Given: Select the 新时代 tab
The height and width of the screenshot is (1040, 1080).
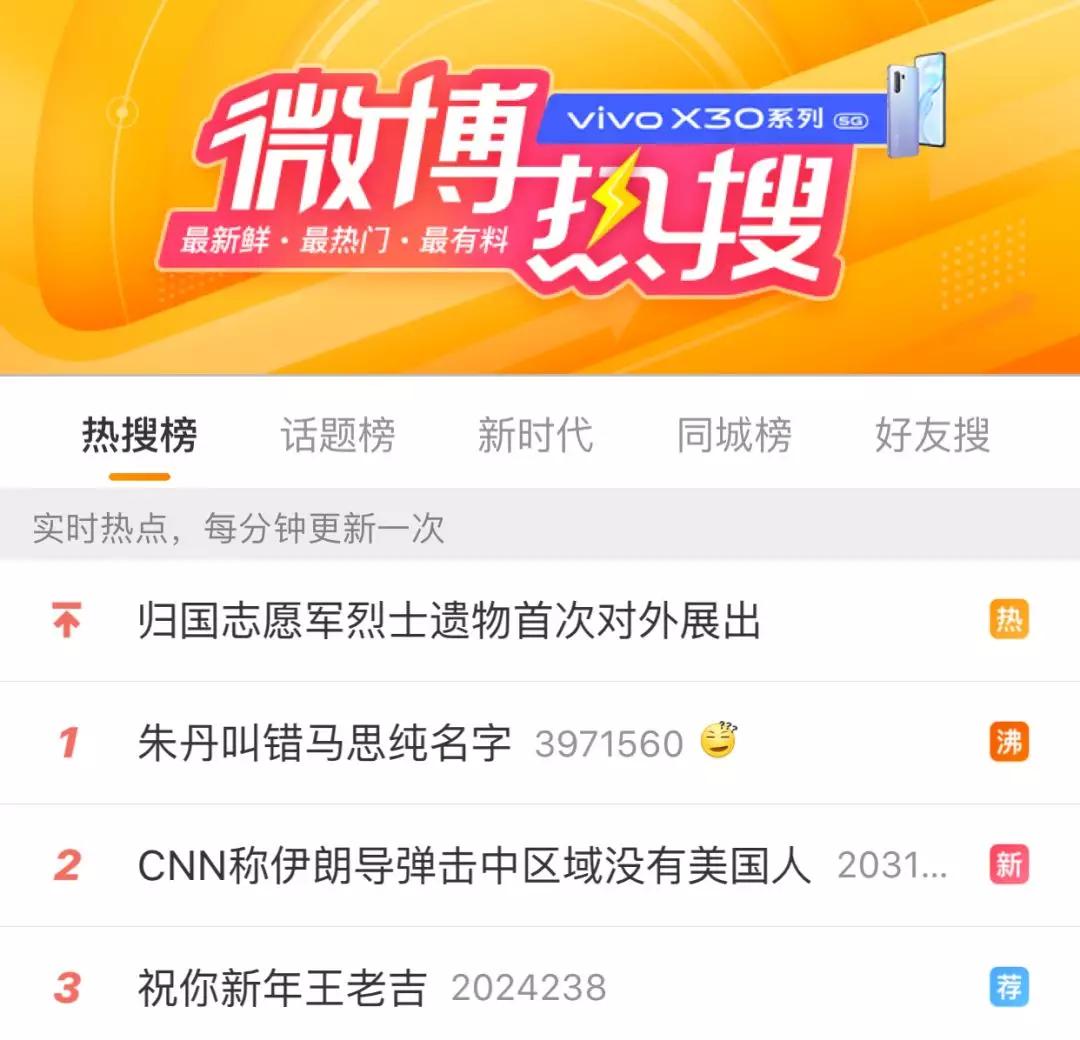Looking at the screenshot, I should 535,436.
